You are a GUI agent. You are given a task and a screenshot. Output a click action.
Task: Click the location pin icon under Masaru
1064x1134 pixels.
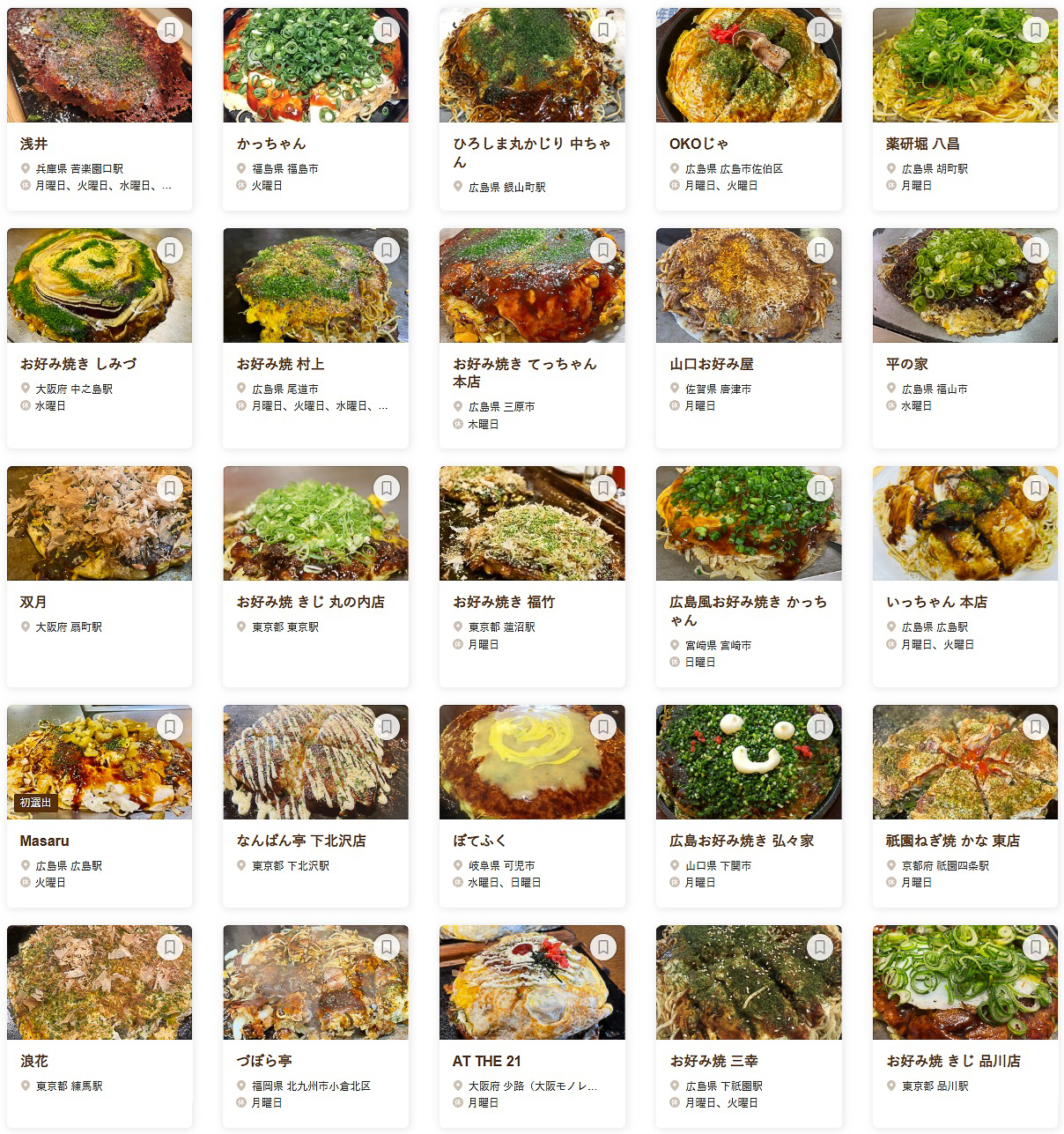pyautogui.click(x=24, y=865)
